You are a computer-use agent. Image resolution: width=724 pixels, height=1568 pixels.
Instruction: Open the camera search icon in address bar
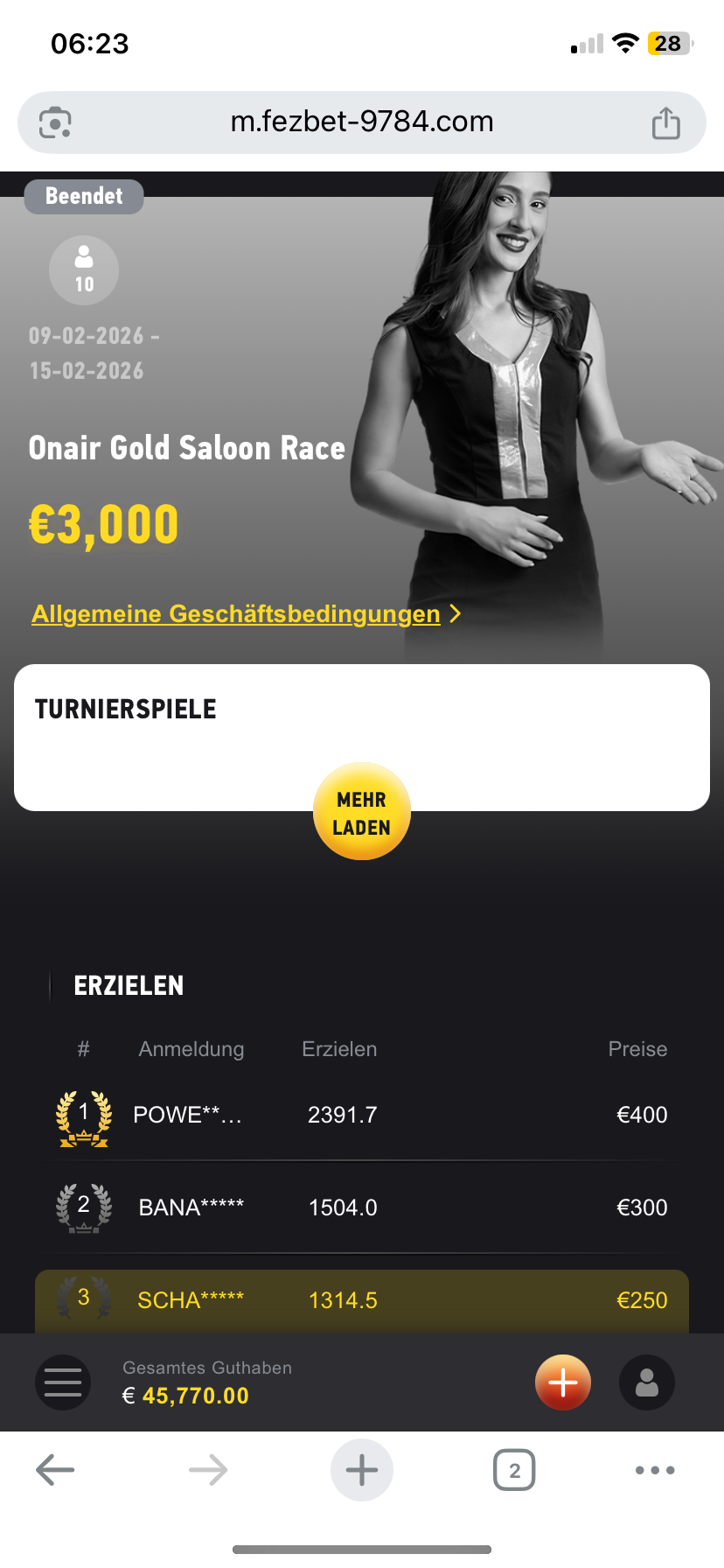click(56, 122)
